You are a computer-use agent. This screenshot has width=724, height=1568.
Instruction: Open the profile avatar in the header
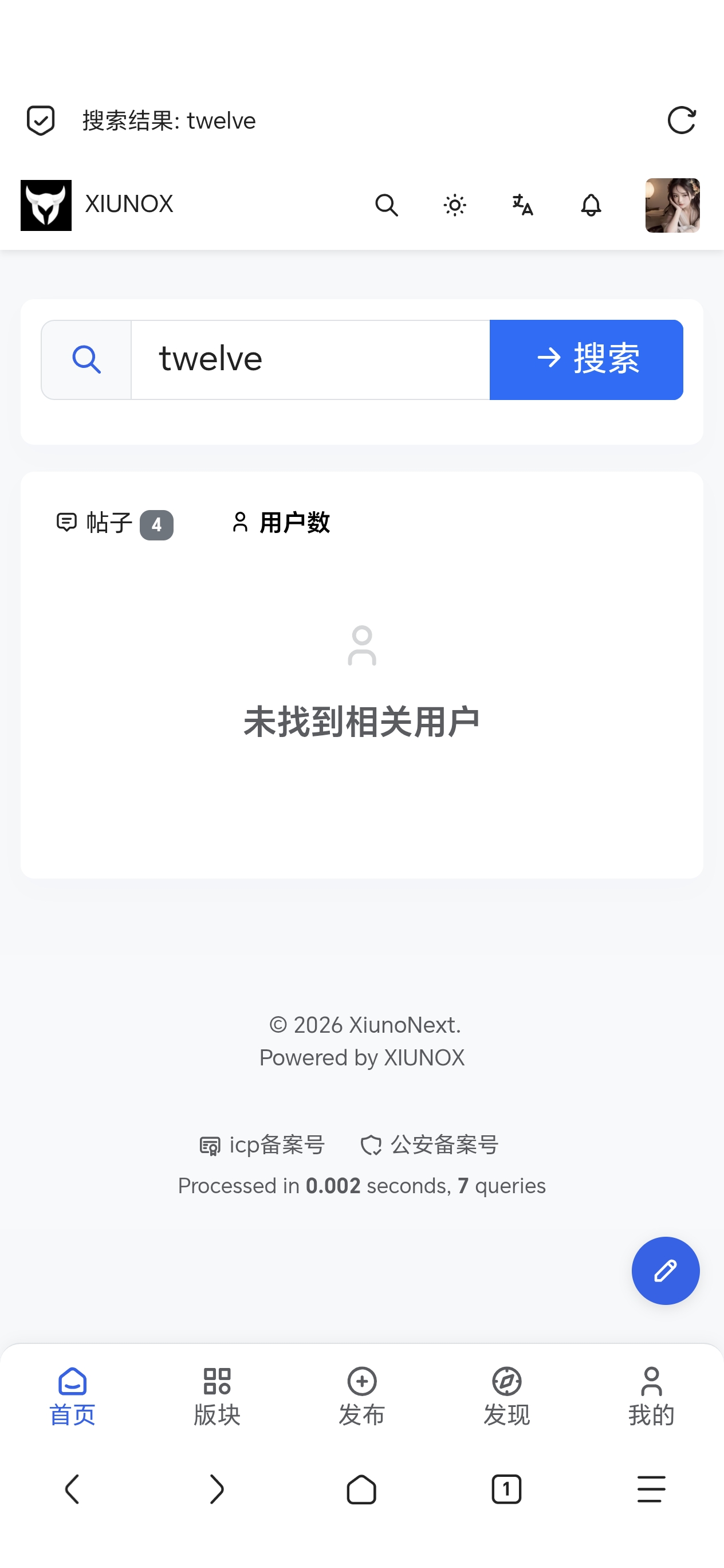point(672,205)
